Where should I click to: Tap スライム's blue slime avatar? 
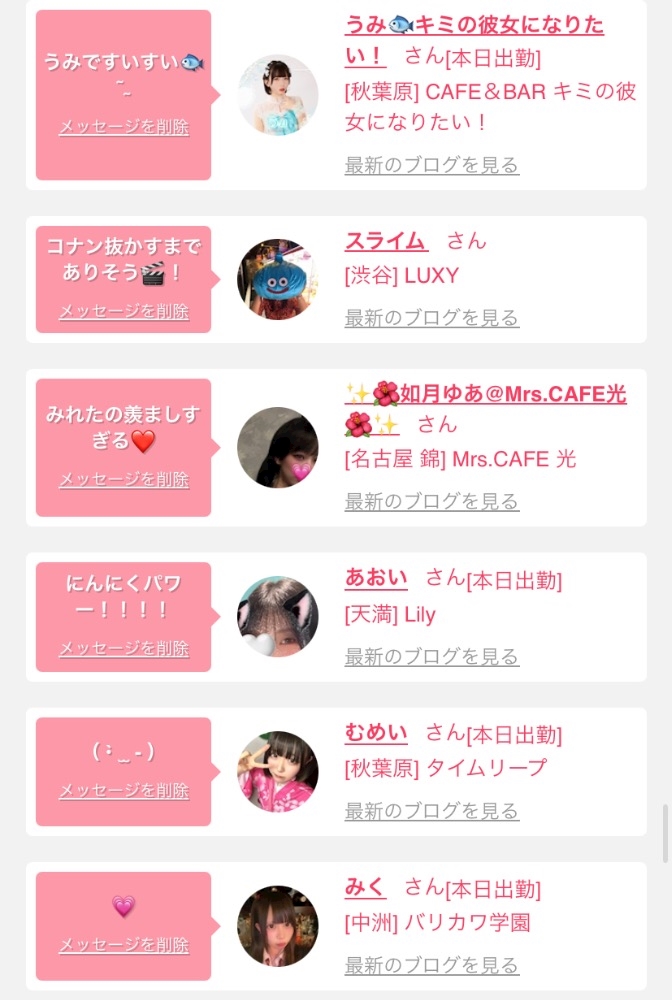[x=277, y=279]
